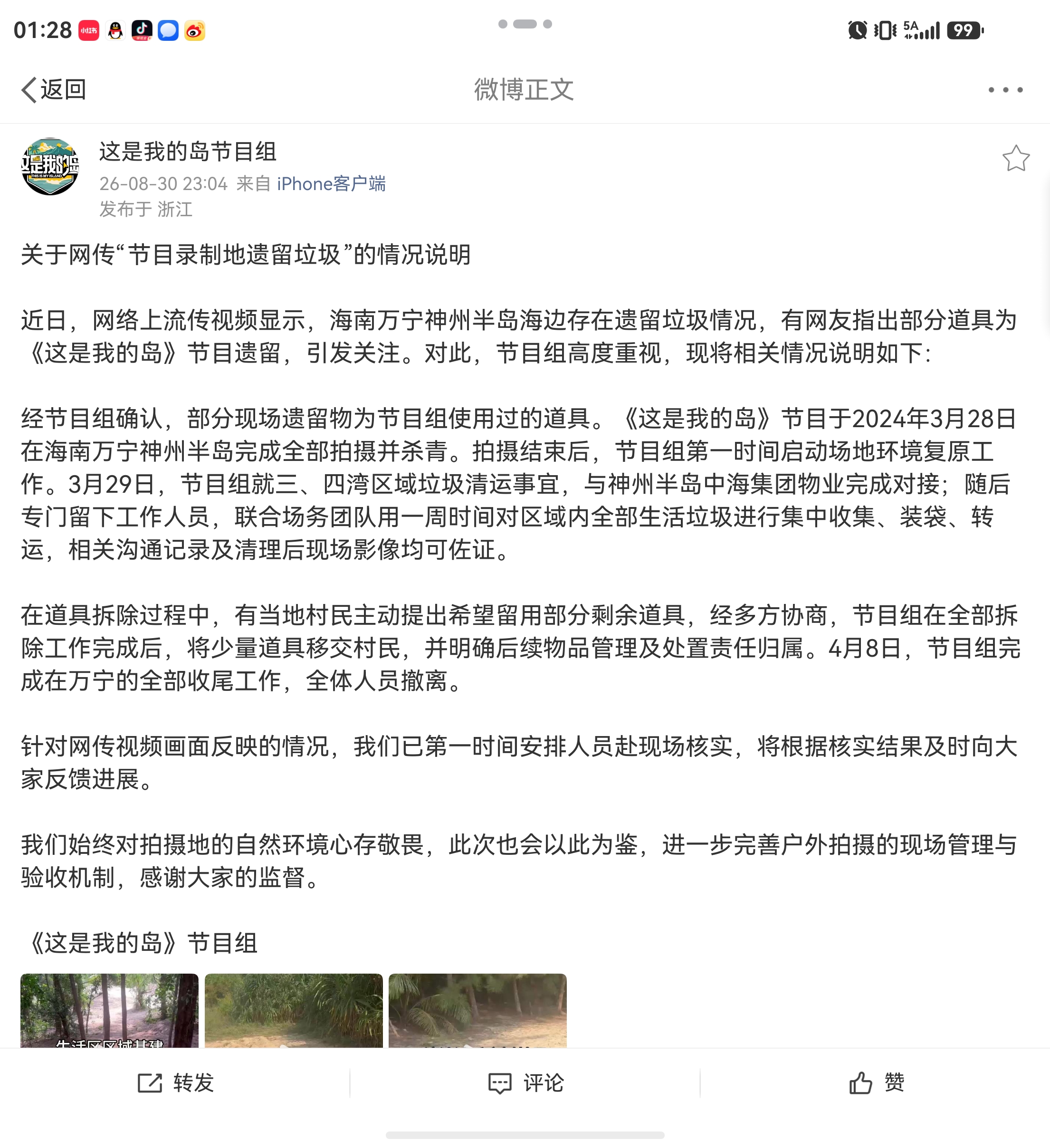Open 这是我的岛节目组 profile avatar
This screenshot has height=1148, width=1050.
click(50, 166)
